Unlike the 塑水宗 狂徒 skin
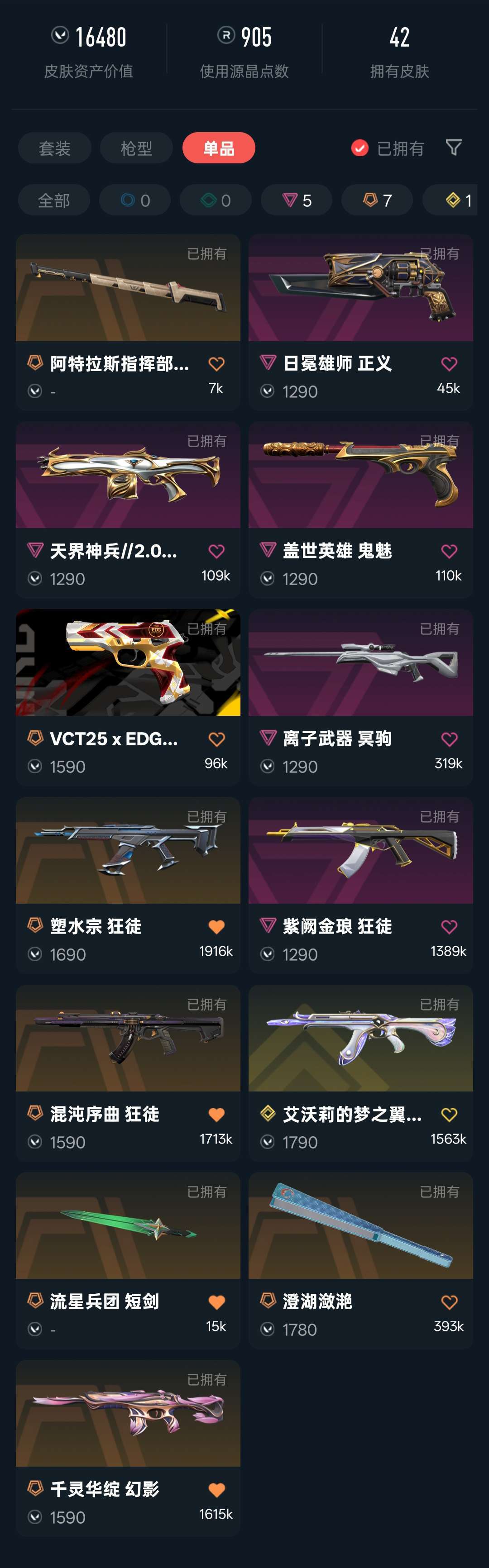 click(216, 927)
